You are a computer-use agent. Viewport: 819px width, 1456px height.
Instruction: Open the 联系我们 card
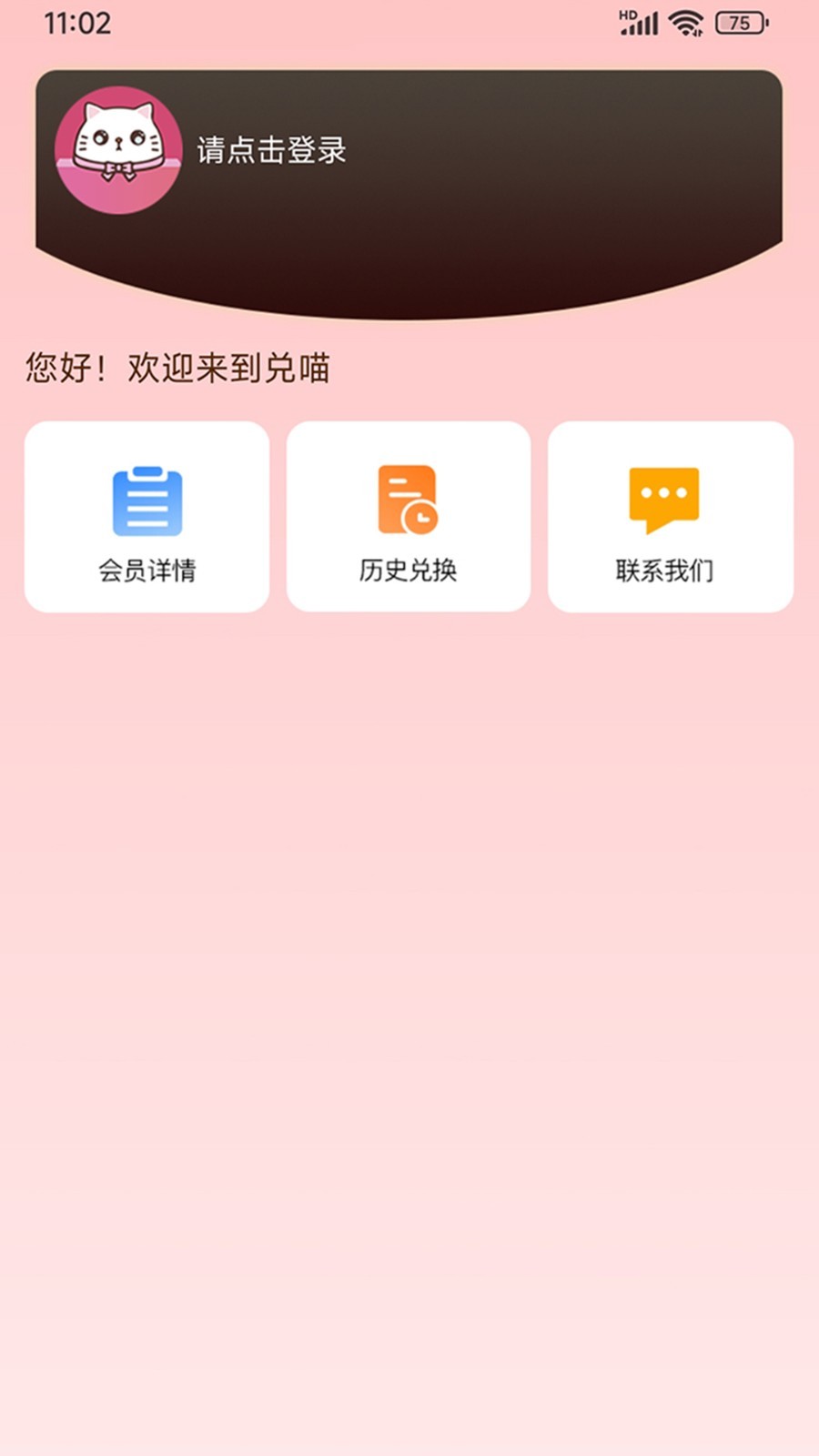point(671,517)
